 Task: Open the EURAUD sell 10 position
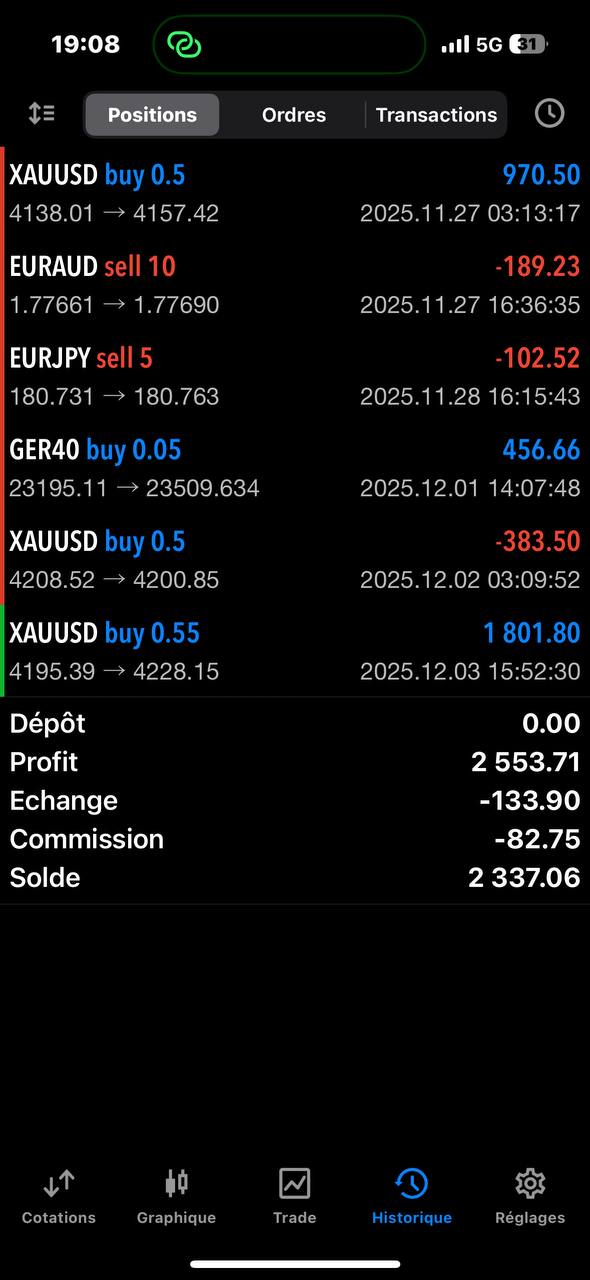click(x=295, y=284)
